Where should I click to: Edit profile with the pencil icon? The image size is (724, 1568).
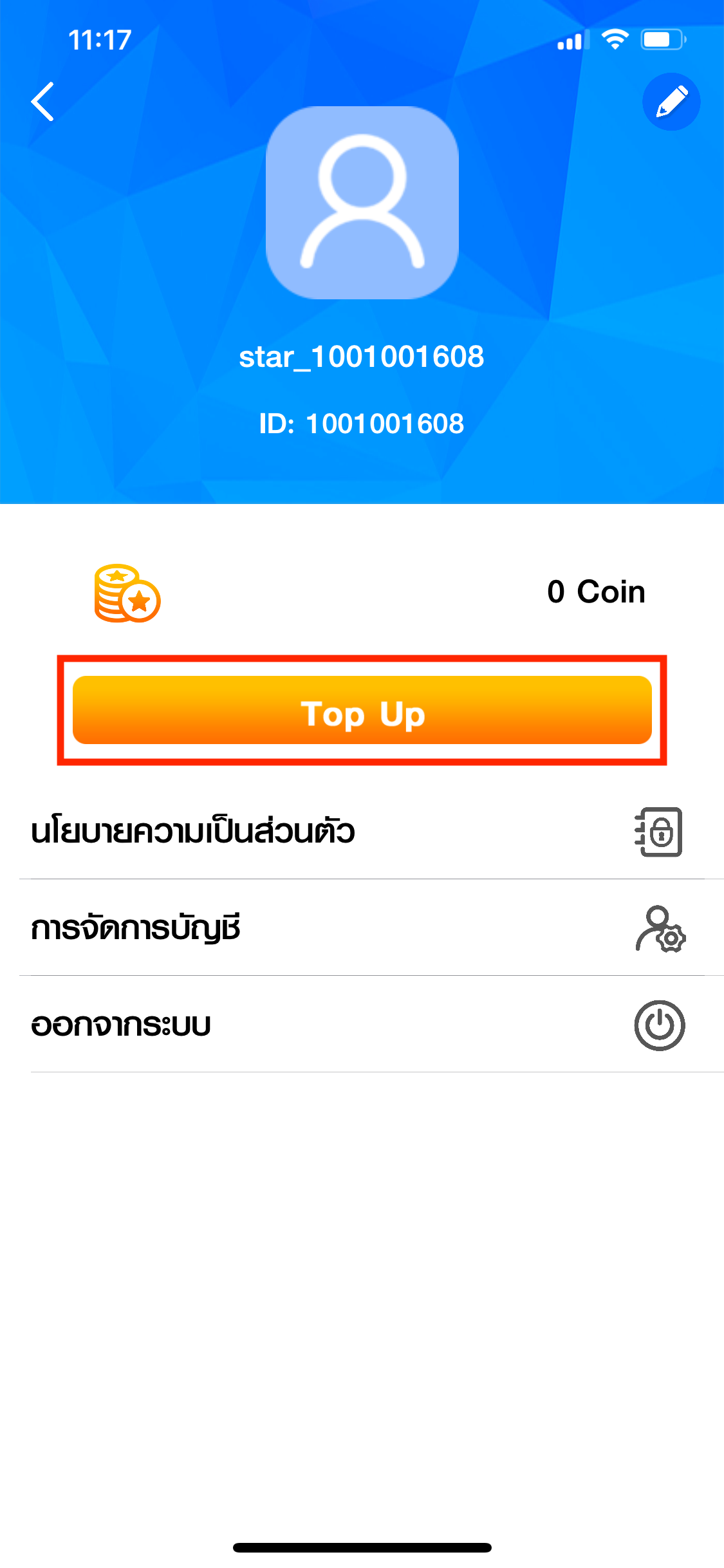pyautogui.click(x=671, y=102)
